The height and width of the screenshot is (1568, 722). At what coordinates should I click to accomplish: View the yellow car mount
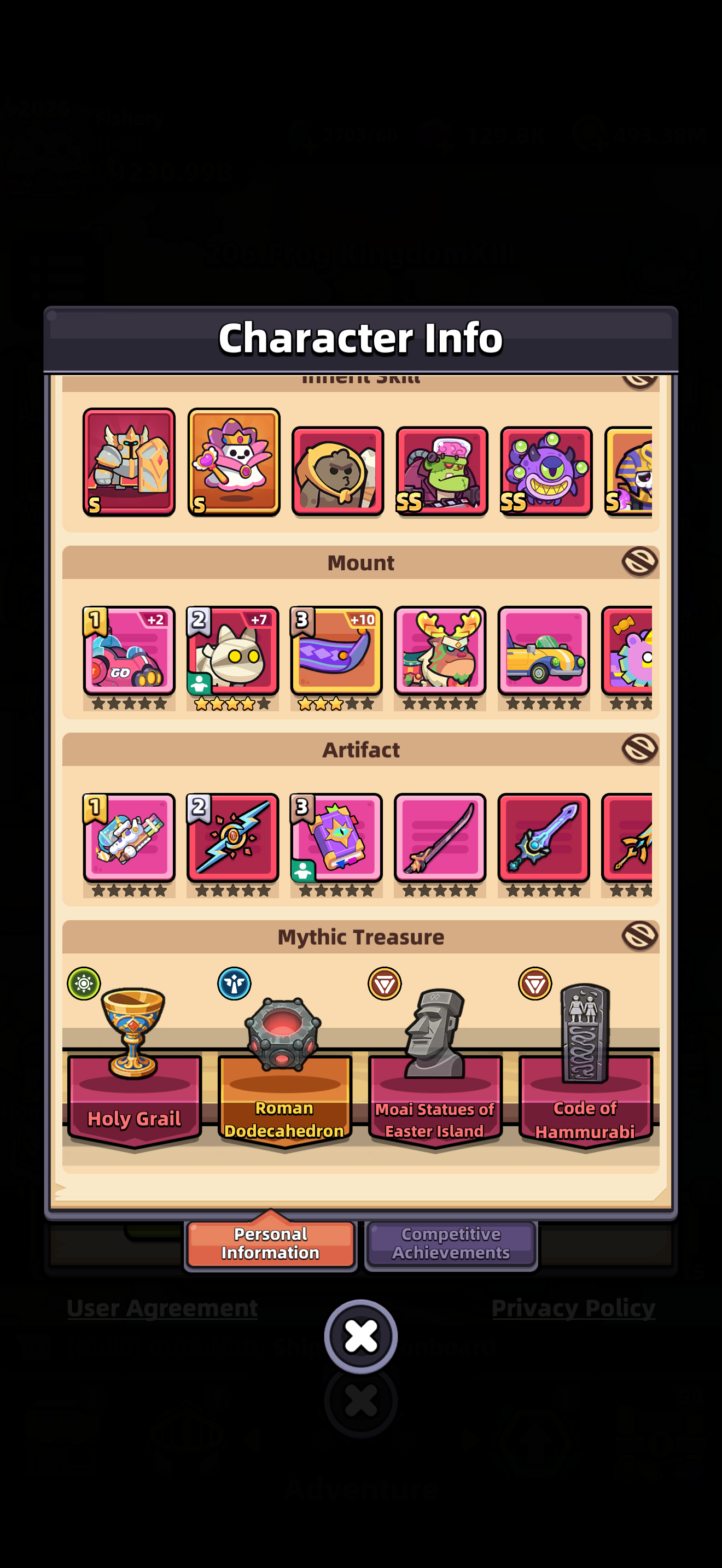coord(544,651)
